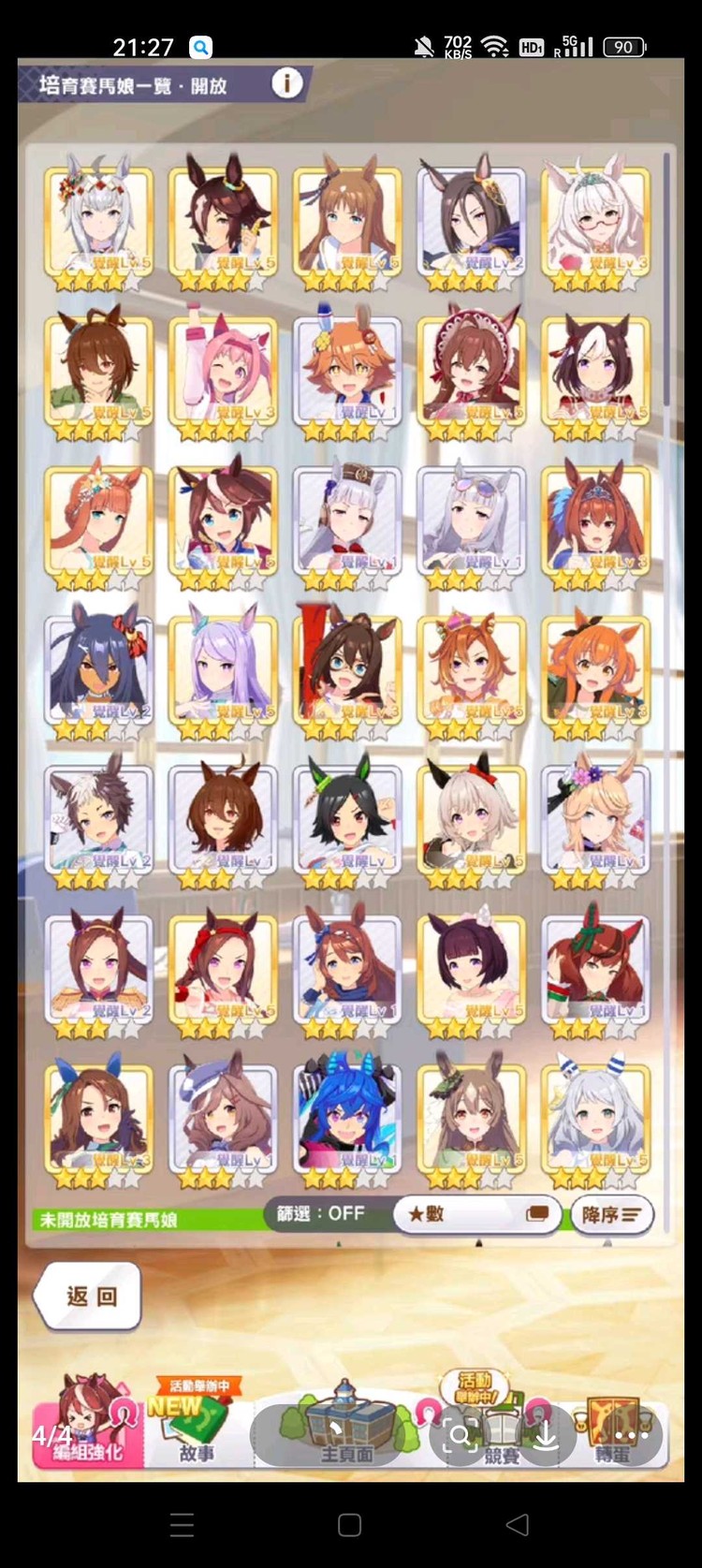Open the ★數 sort dropdown
This screenshot has height=1568, width=702.
click(x=477, y=1214)
